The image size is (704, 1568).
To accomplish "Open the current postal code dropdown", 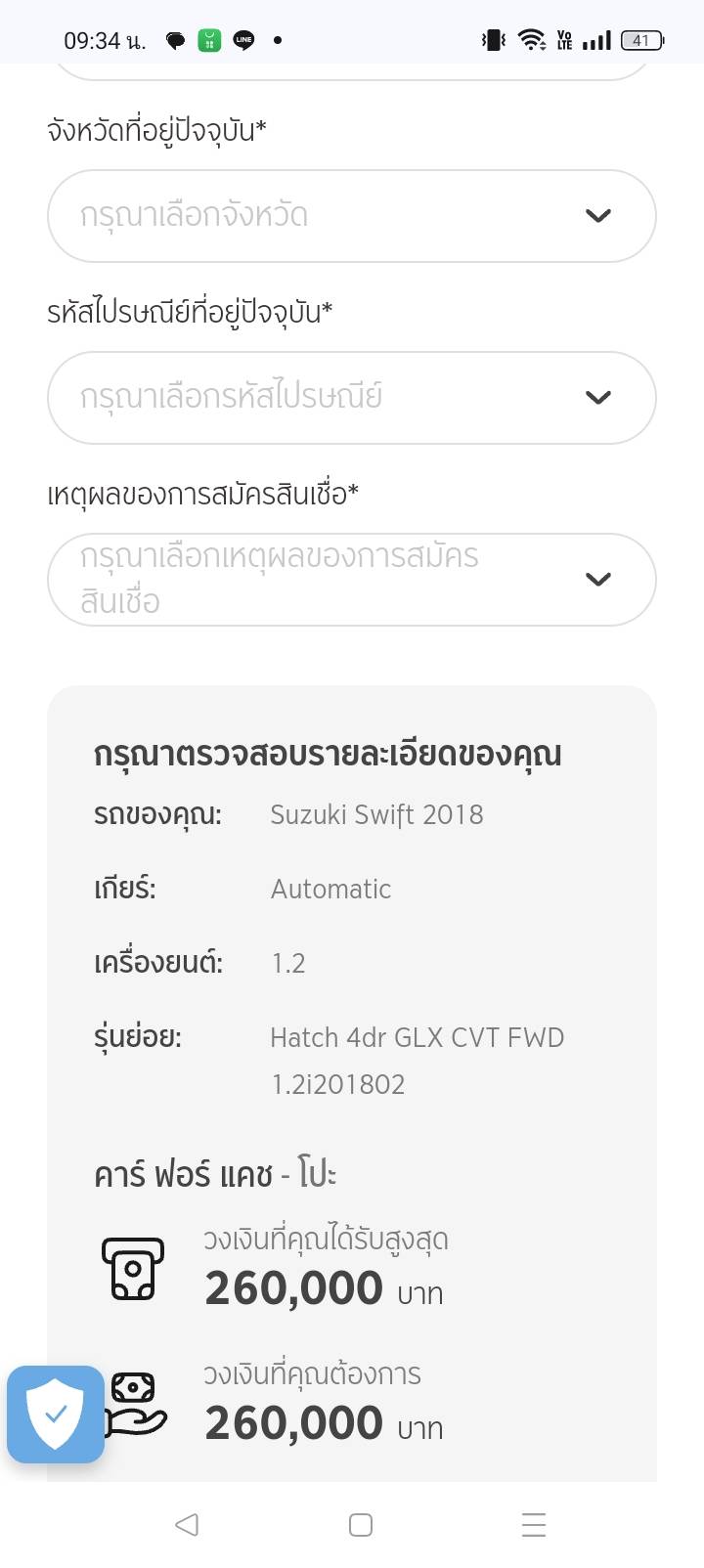I will pyautogui.click(x=351, y=398).
